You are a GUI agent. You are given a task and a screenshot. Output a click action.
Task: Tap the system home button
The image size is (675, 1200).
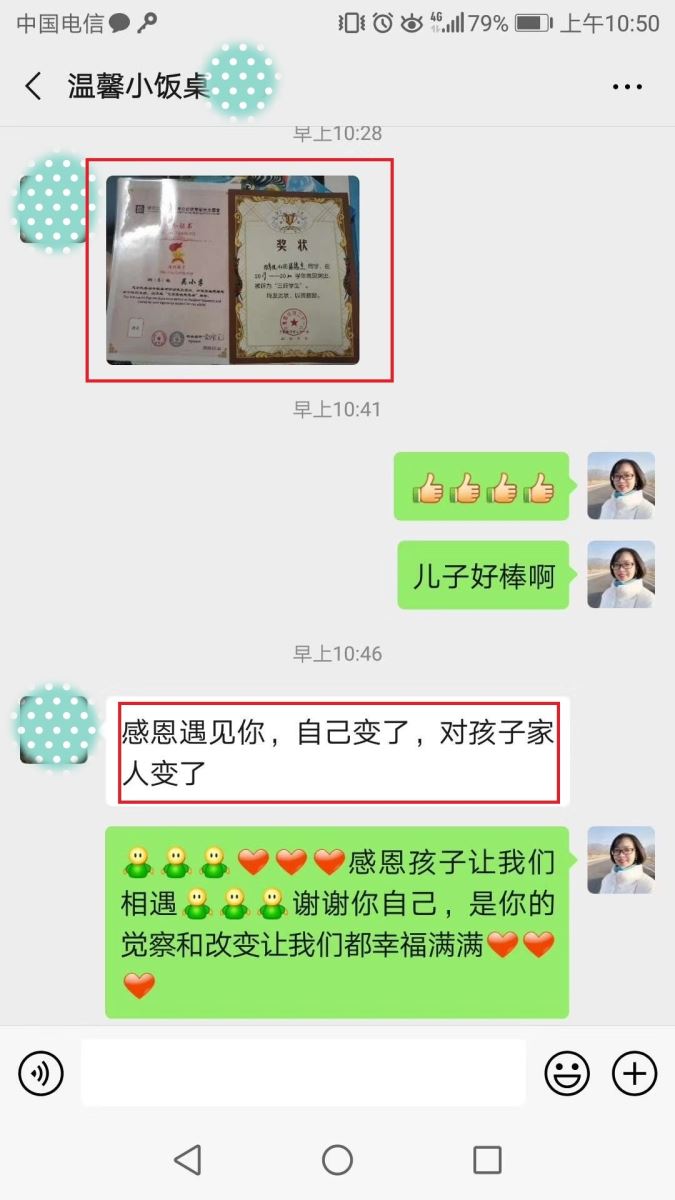pyautogui.click(x=337, y=1160)
